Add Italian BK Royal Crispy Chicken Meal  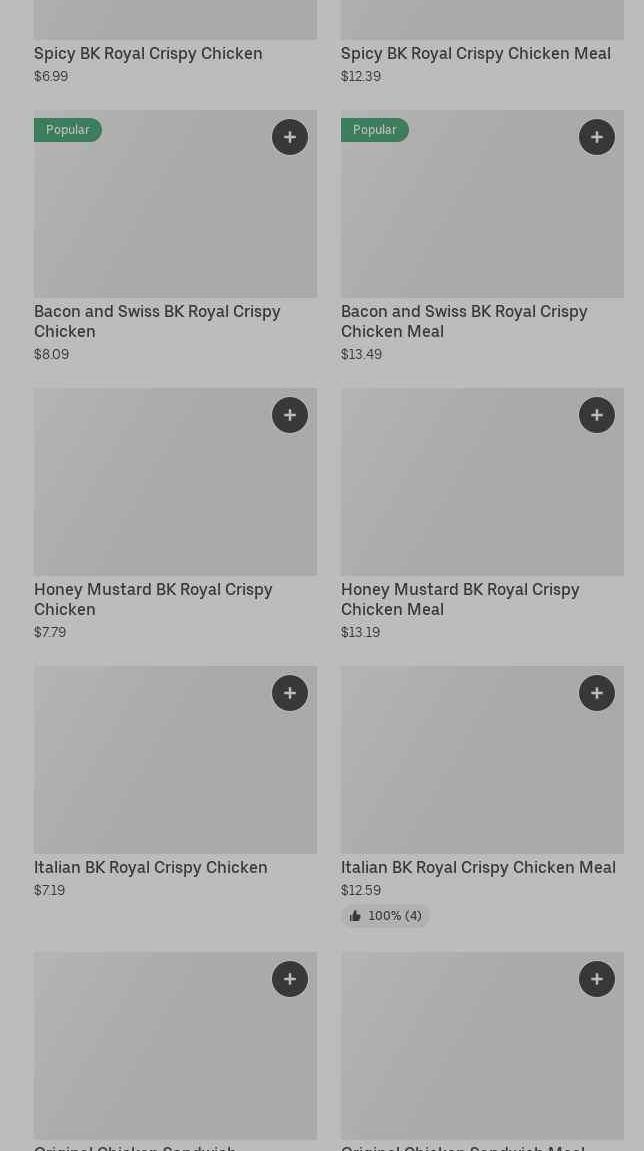tap(597, 693)
